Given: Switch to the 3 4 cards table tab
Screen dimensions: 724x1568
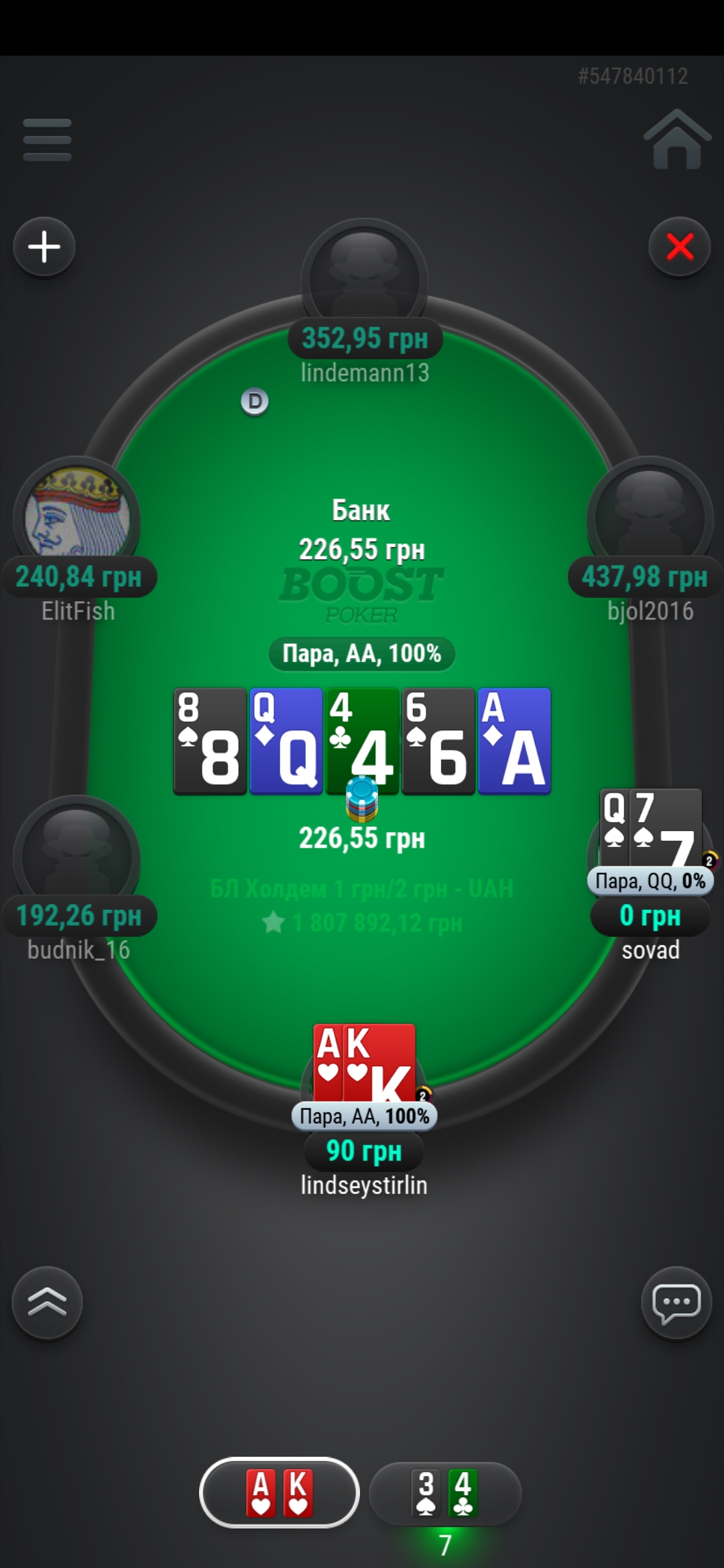Looking at the screenshot, I should point(445,1493).
